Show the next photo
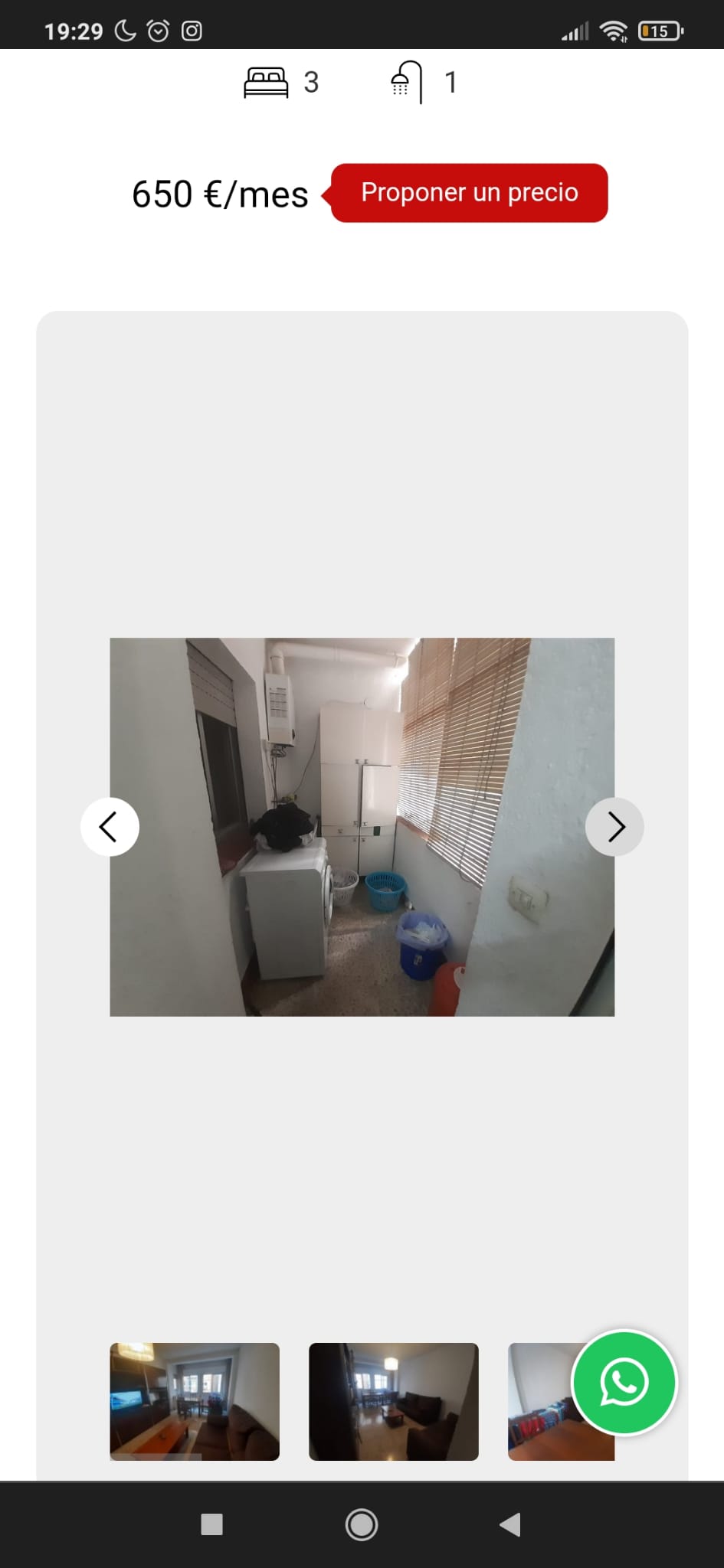 click(614, 827)
